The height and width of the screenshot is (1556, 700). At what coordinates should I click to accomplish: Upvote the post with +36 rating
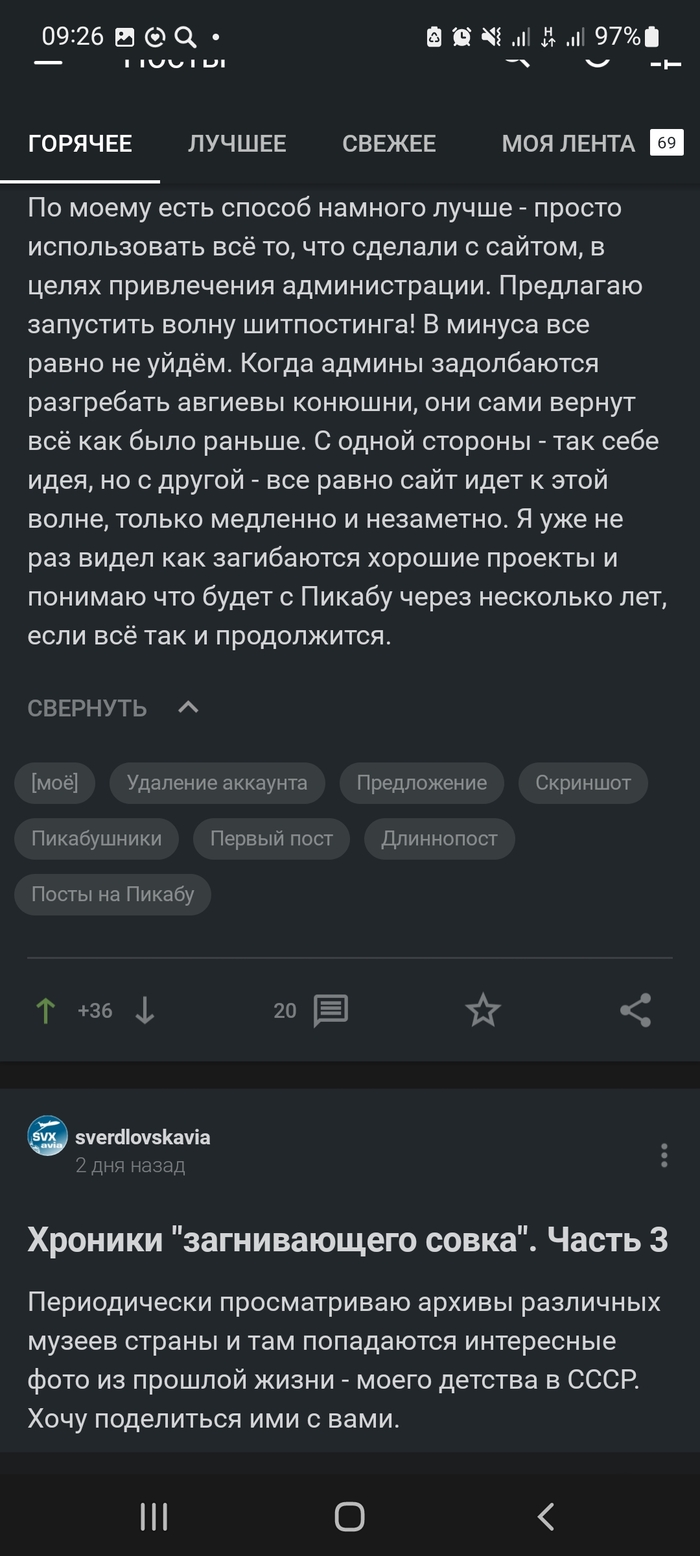tap(45, 1011)
